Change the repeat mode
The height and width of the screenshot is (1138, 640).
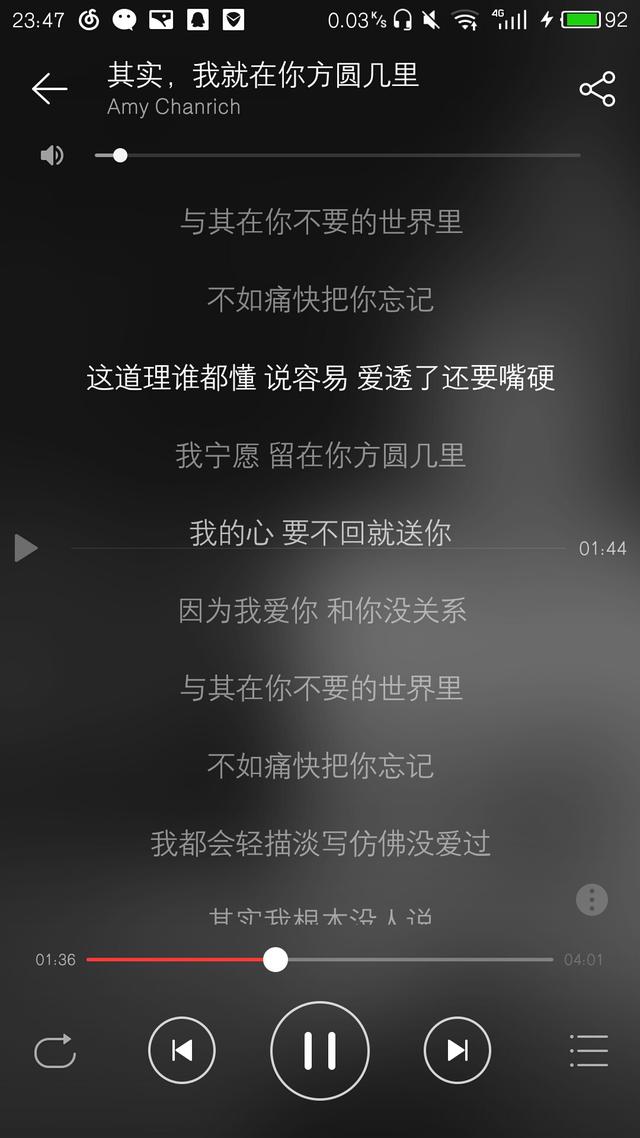[x=55, y=1050]
